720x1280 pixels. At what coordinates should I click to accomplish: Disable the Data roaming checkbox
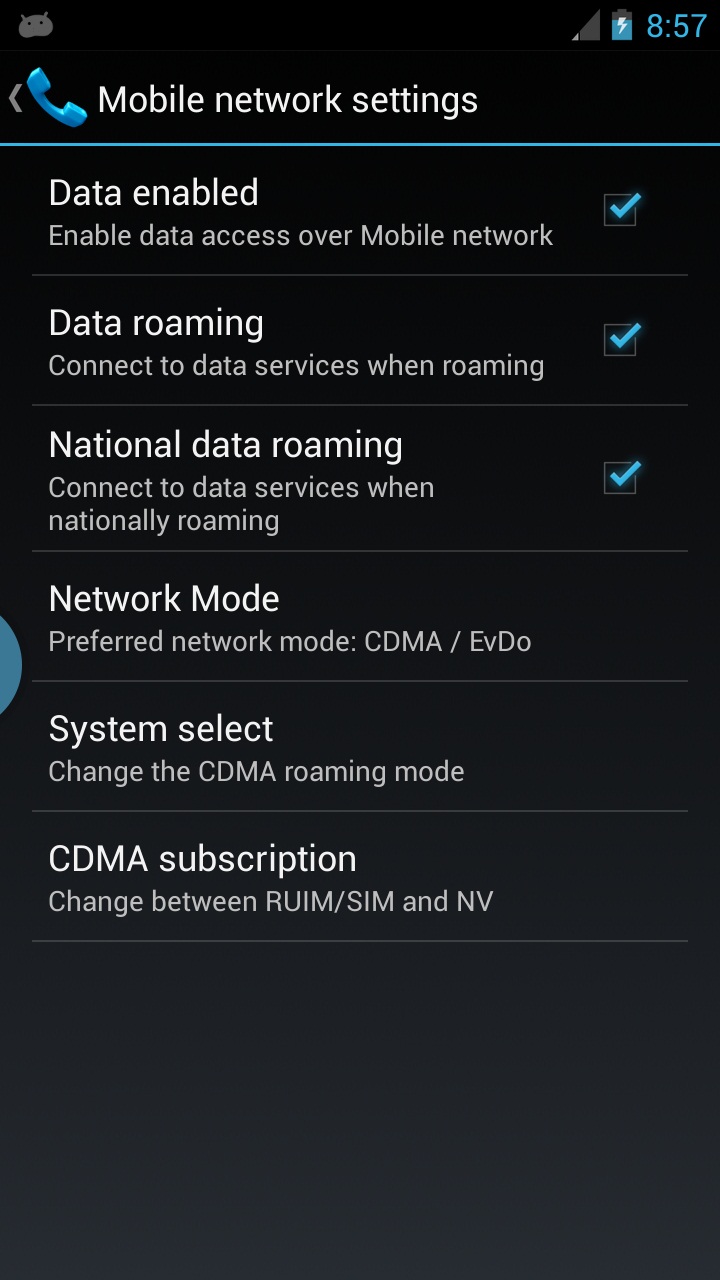click(x=621, y=339)
